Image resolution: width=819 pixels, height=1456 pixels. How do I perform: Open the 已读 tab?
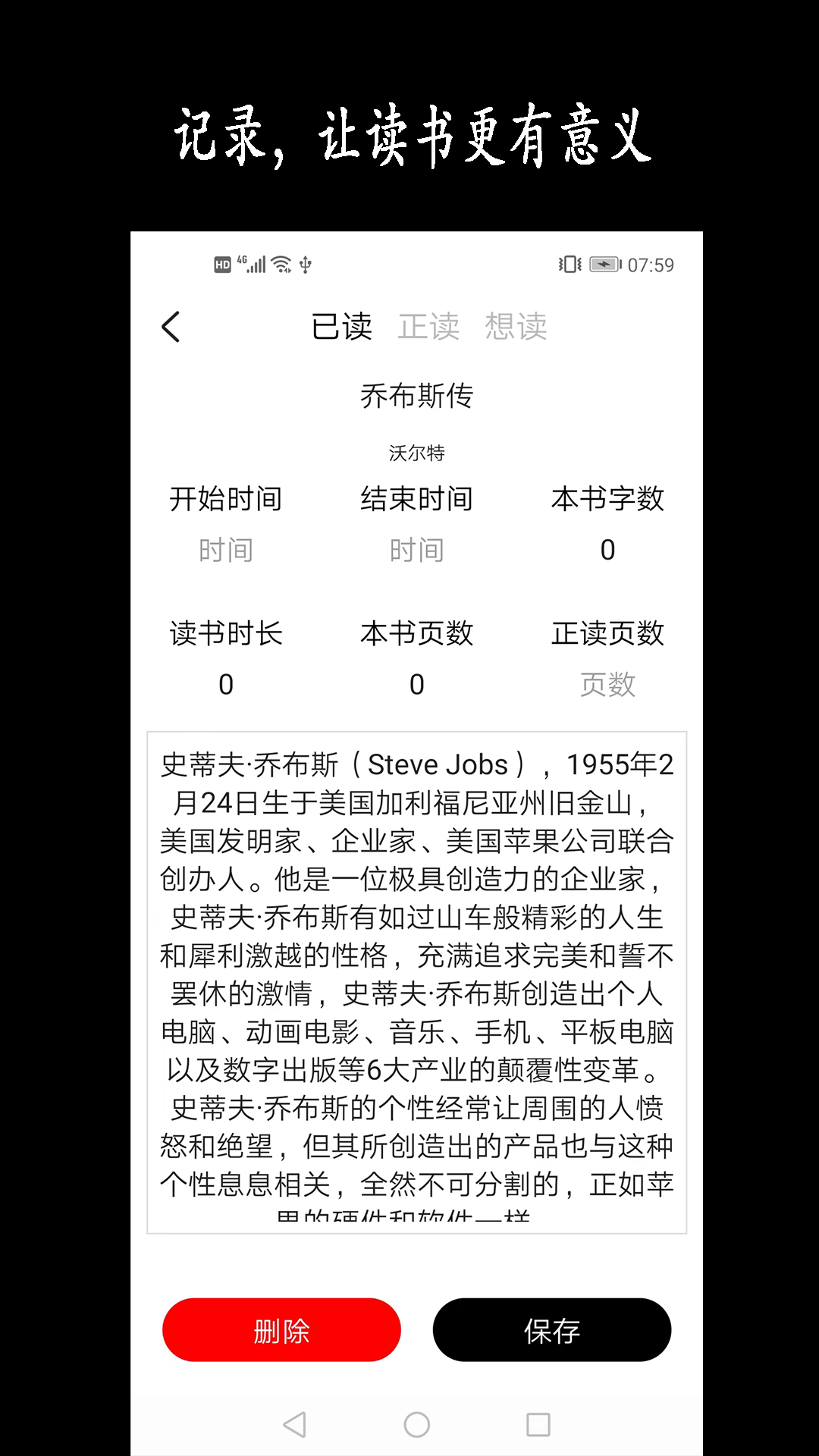pyautogui.click(x=343, y=326)
